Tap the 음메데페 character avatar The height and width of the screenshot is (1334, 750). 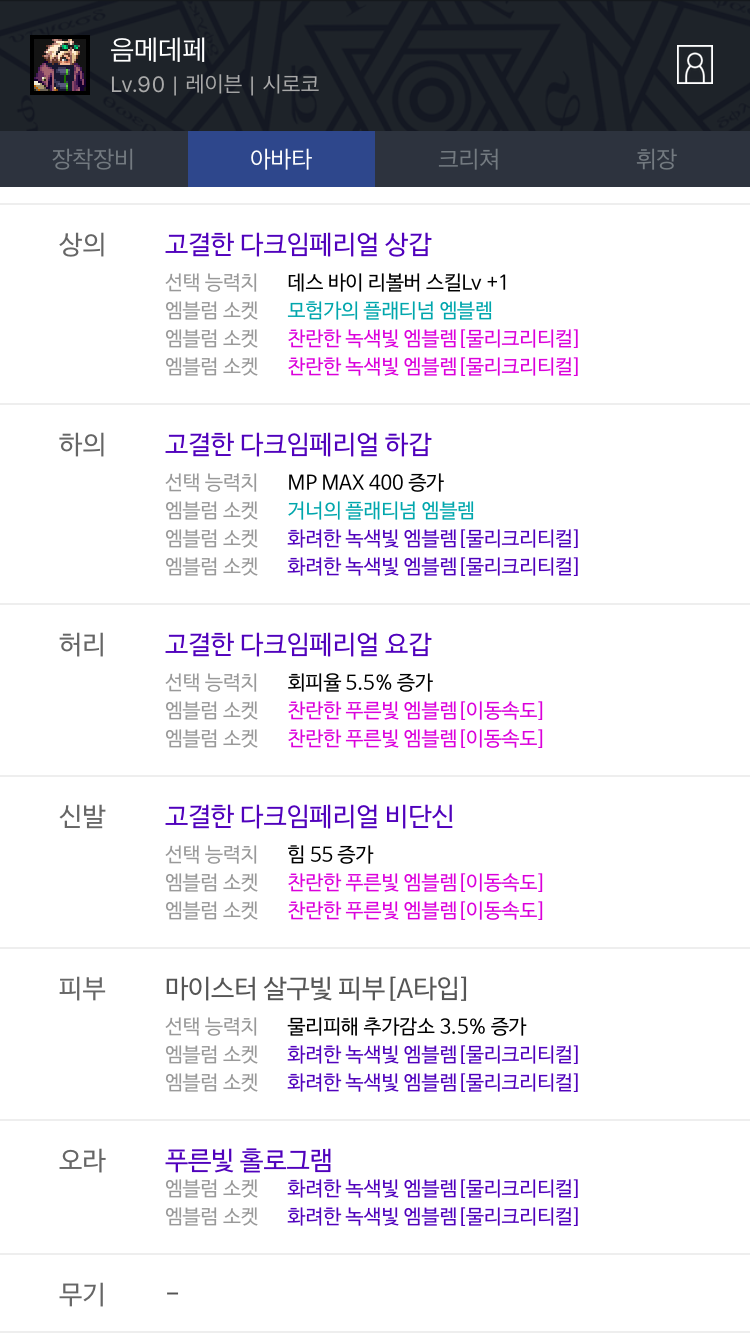(x=60, y=65)
